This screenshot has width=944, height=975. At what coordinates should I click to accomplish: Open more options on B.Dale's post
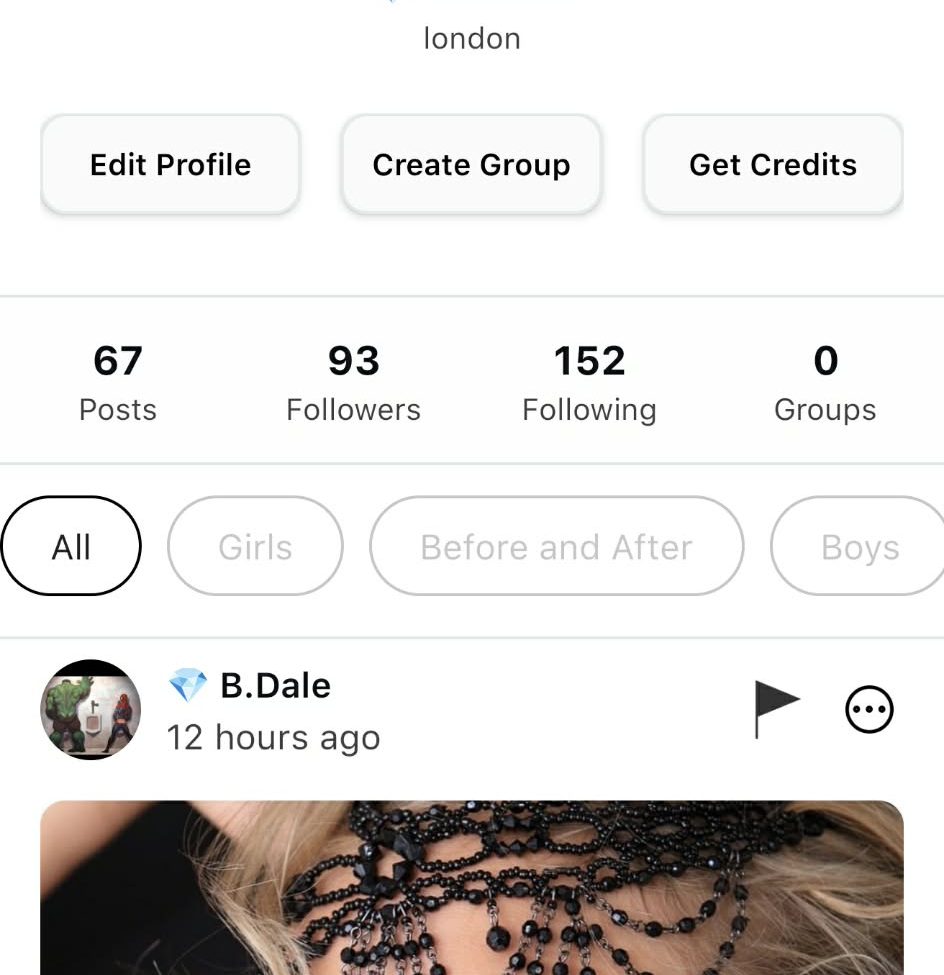869,710
